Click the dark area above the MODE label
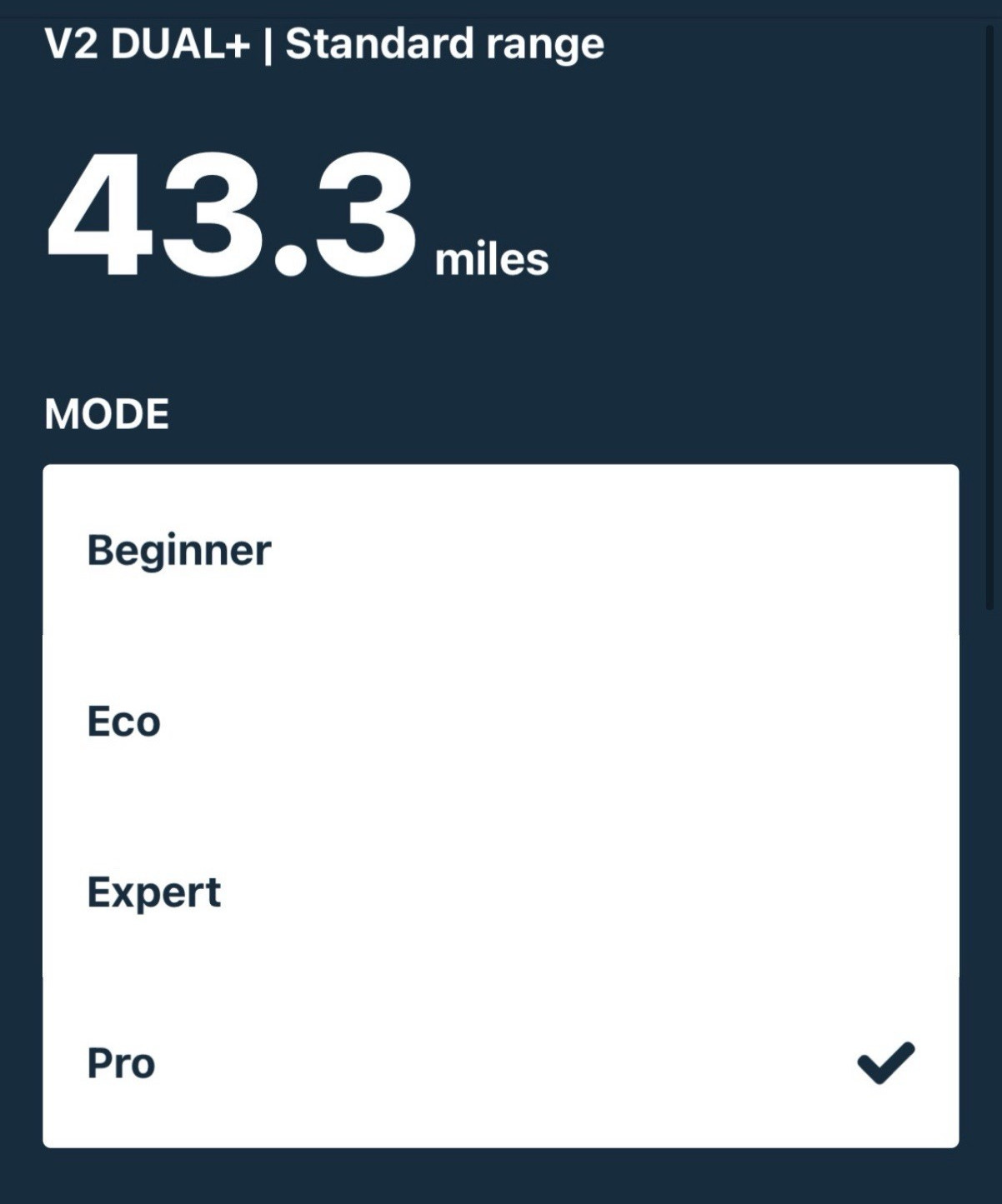1002x1204 pixels. click(501, 350)
